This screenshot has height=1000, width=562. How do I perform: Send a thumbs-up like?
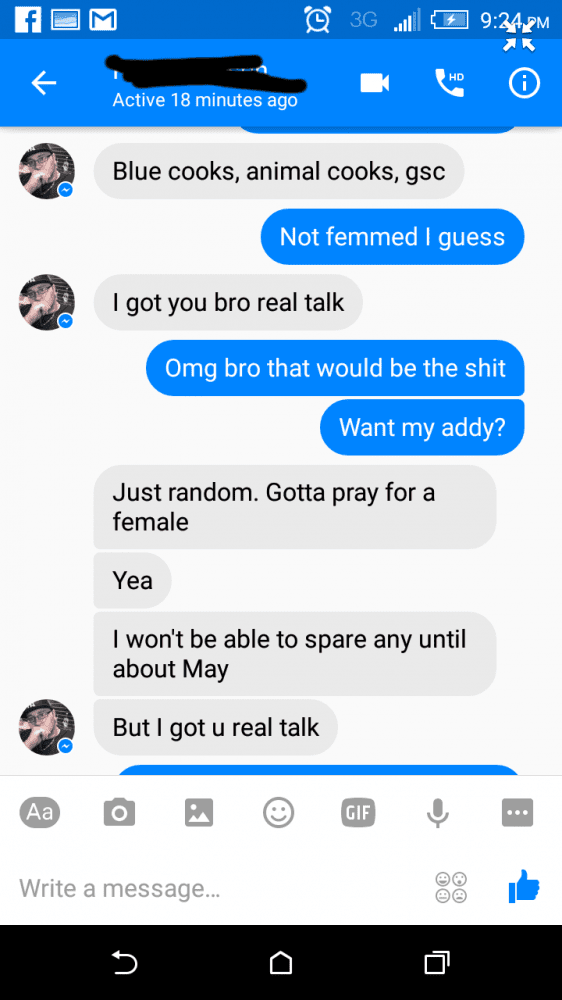tap(524, 886)
